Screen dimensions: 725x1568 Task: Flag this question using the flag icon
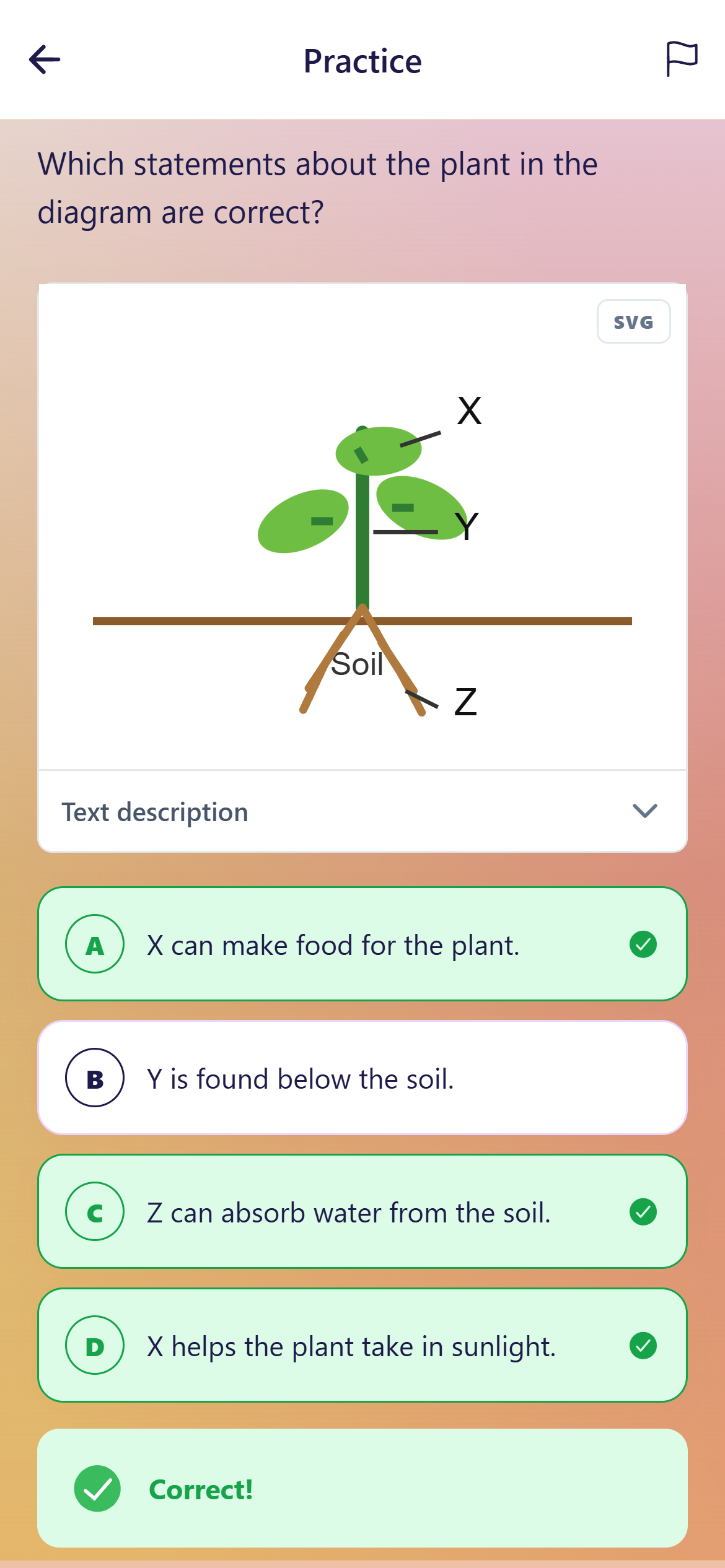pyautogui.click(x=682, y=59)
